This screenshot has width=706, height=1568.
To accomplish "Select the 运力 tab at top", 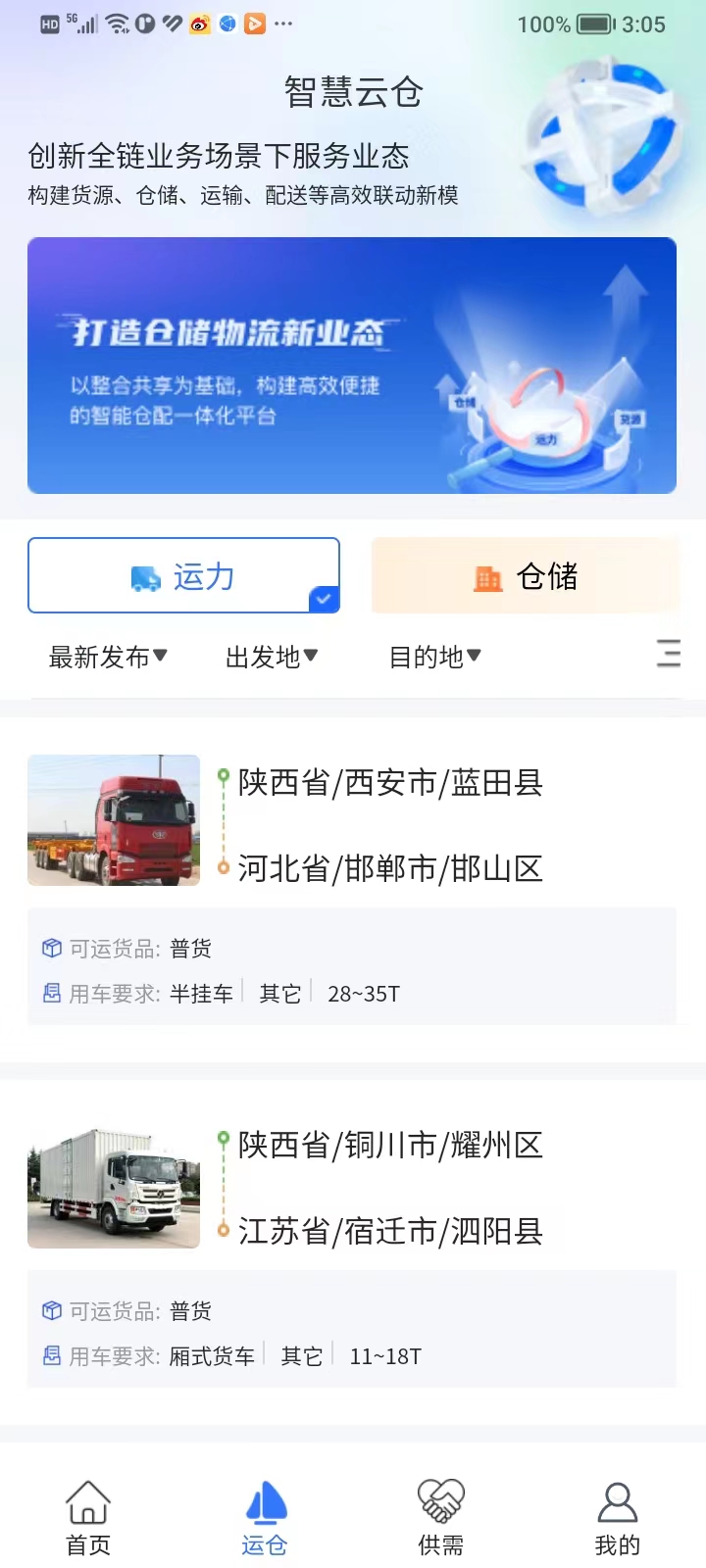I will point(184,575).
